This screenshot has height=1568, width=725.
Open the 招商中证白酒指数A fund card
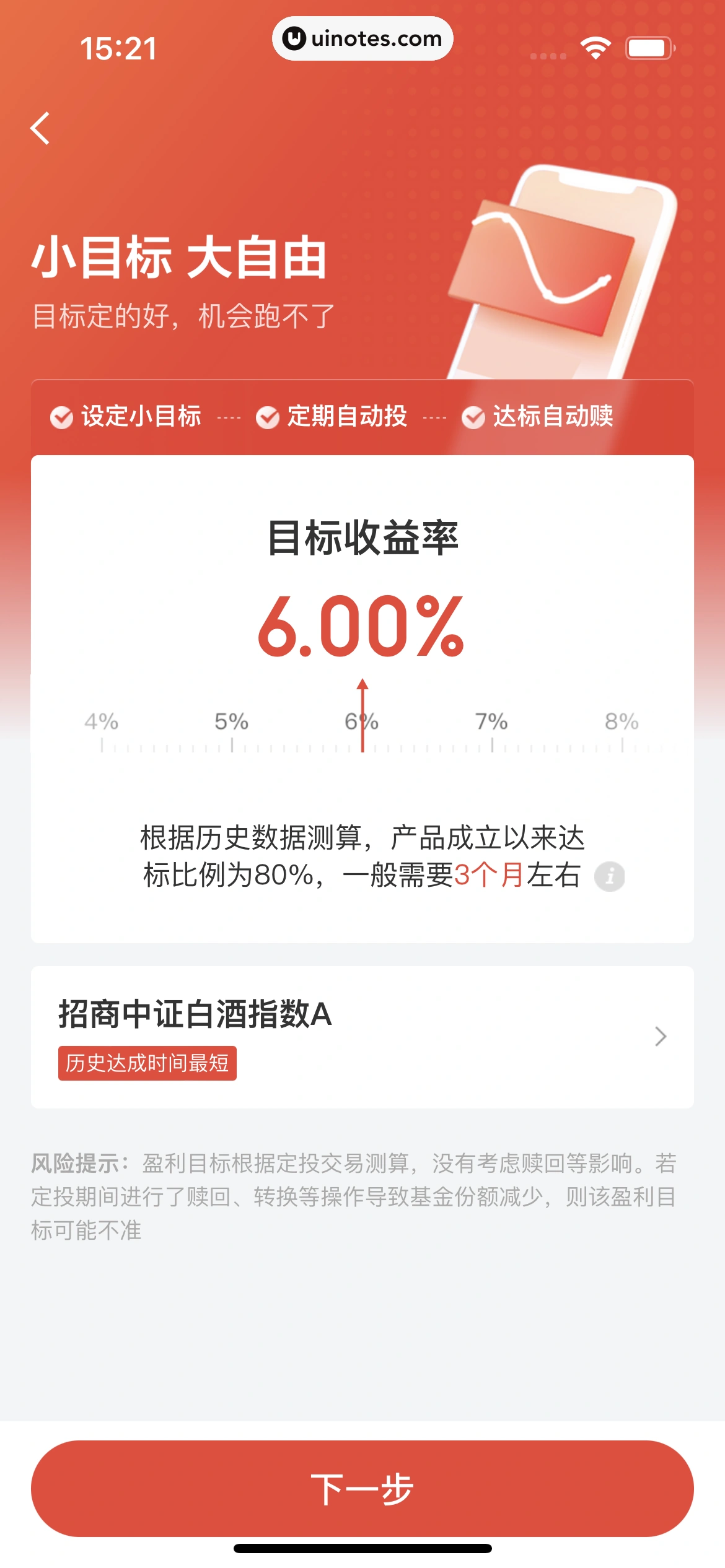tap(362, 1037)
